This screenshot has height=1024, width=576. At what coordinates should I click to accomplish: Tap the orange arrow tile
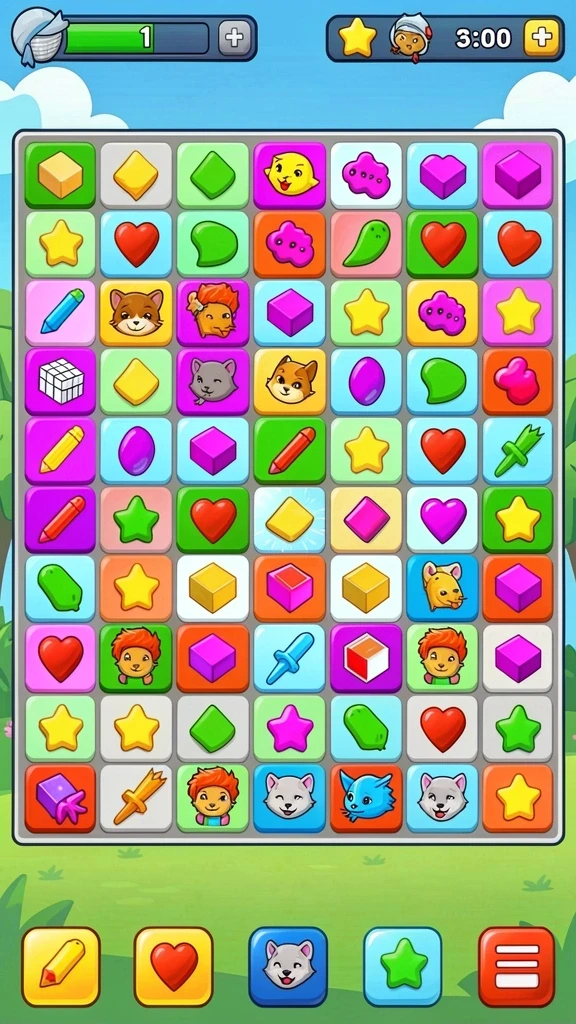136,799
